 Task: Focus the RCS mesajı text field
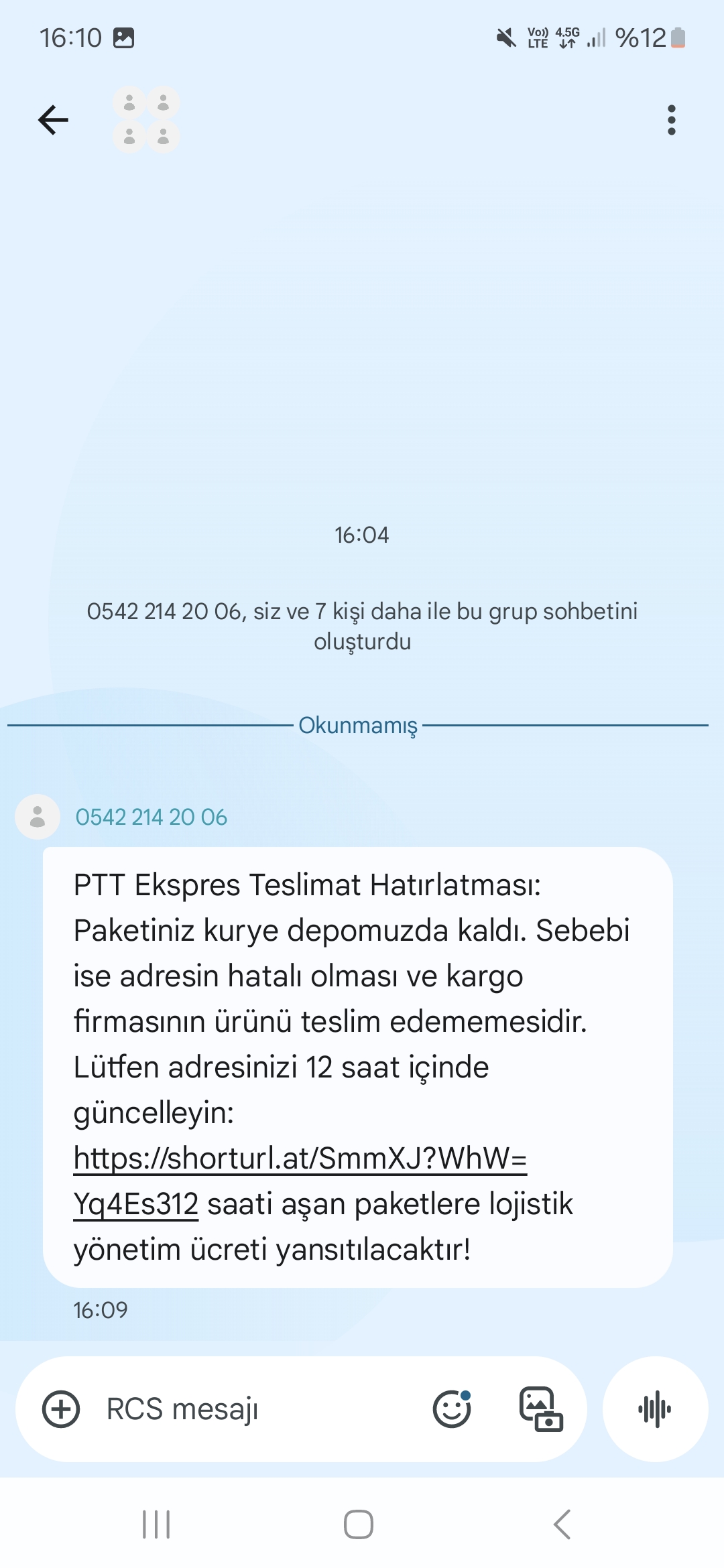[x=255, y=1409]
